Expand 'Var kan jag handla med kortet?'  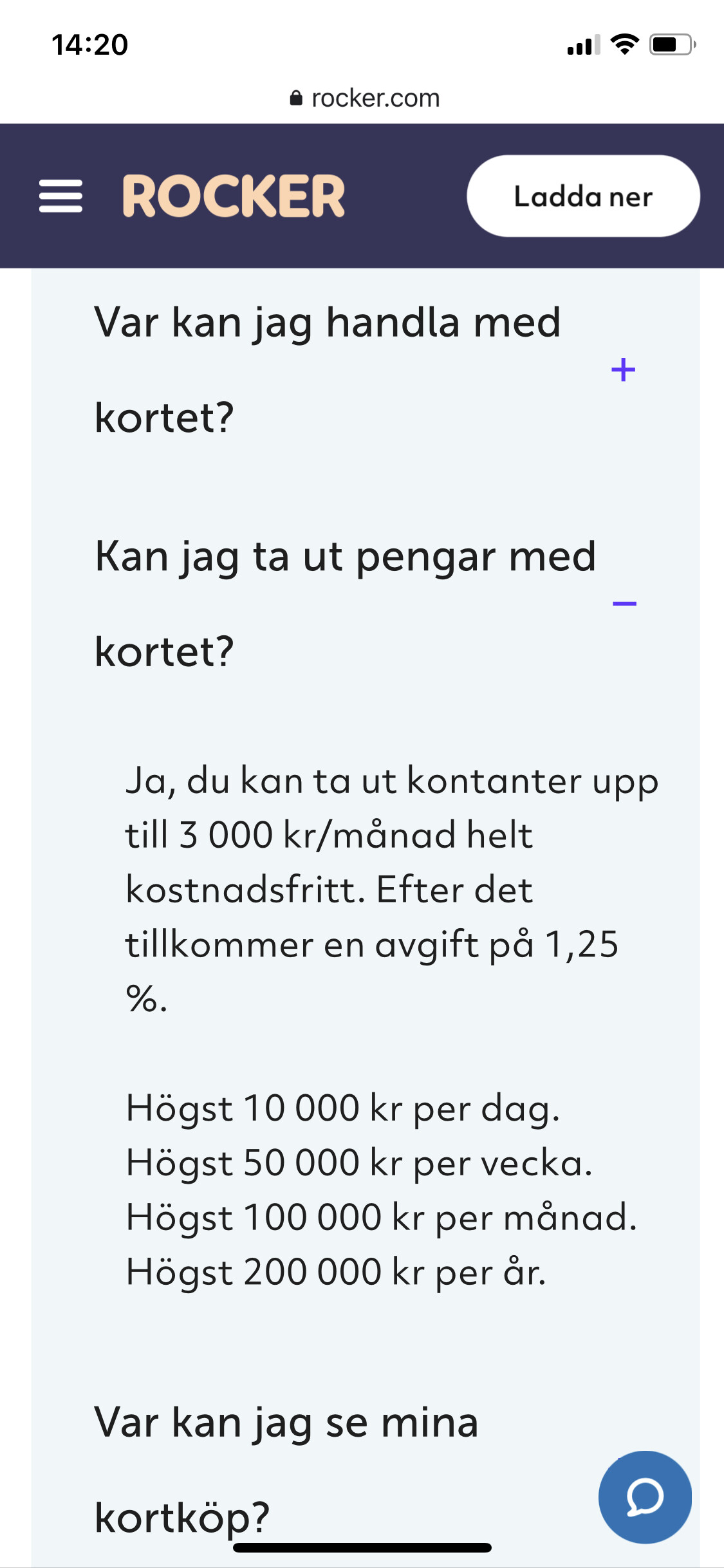(622, 370)
